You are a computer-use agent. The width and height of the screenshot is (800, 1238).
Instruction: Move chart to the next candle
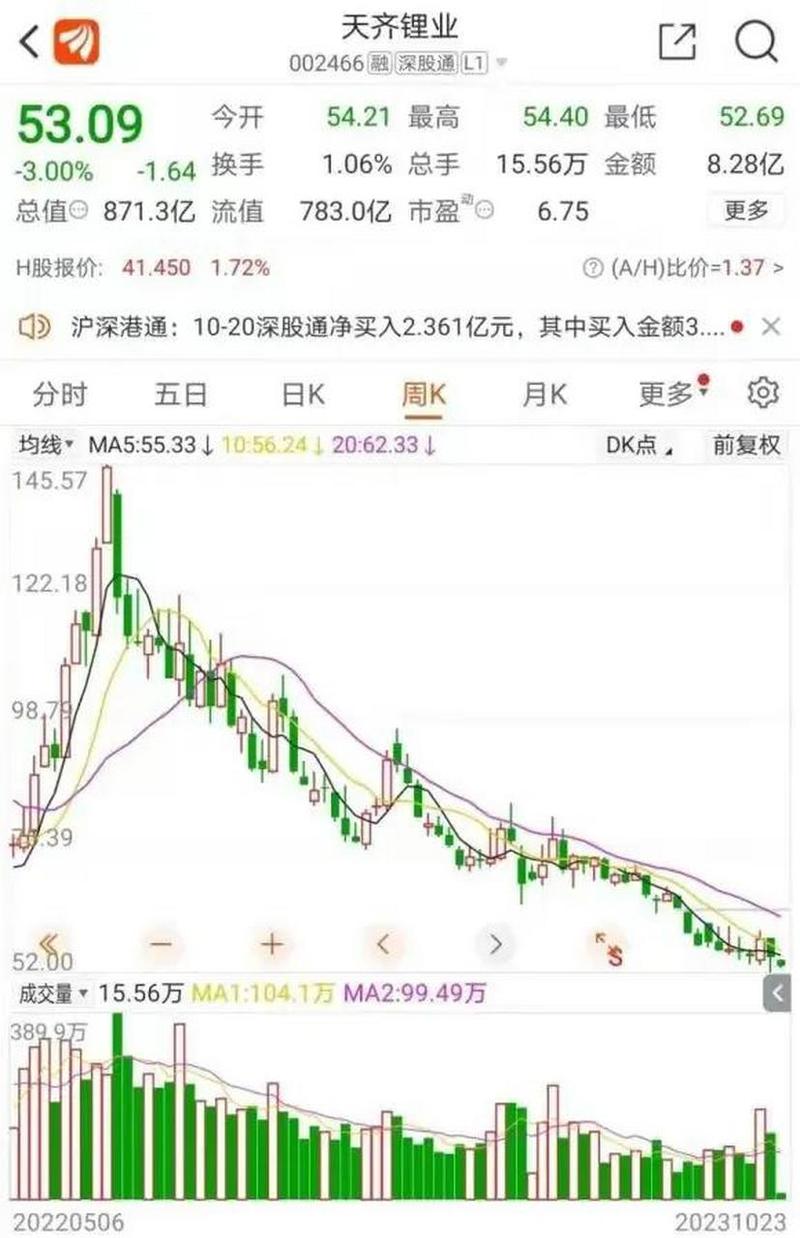(494, 943)
